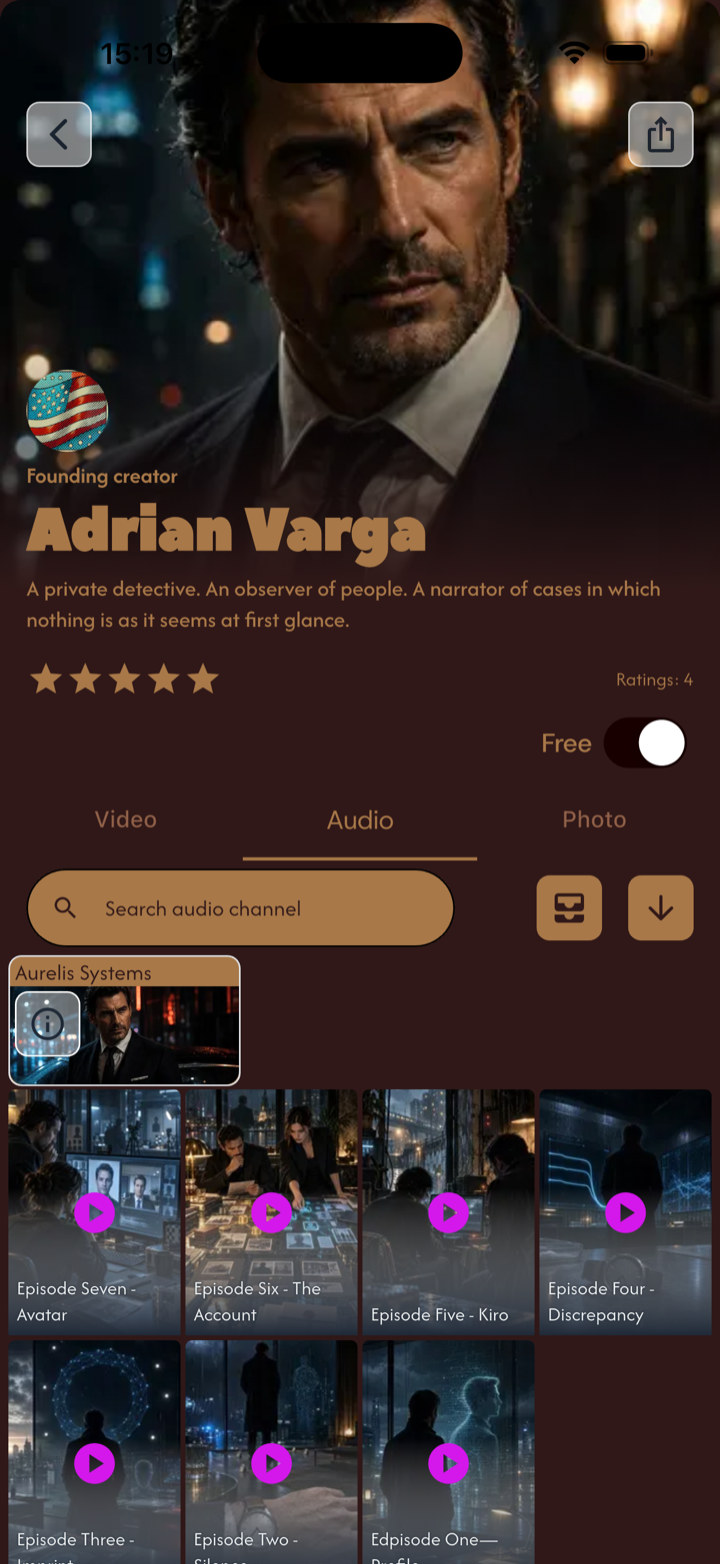Viewport: 720px width, 1564px height.
Task: Play Episode Three audio
Action: point(95,1464)
